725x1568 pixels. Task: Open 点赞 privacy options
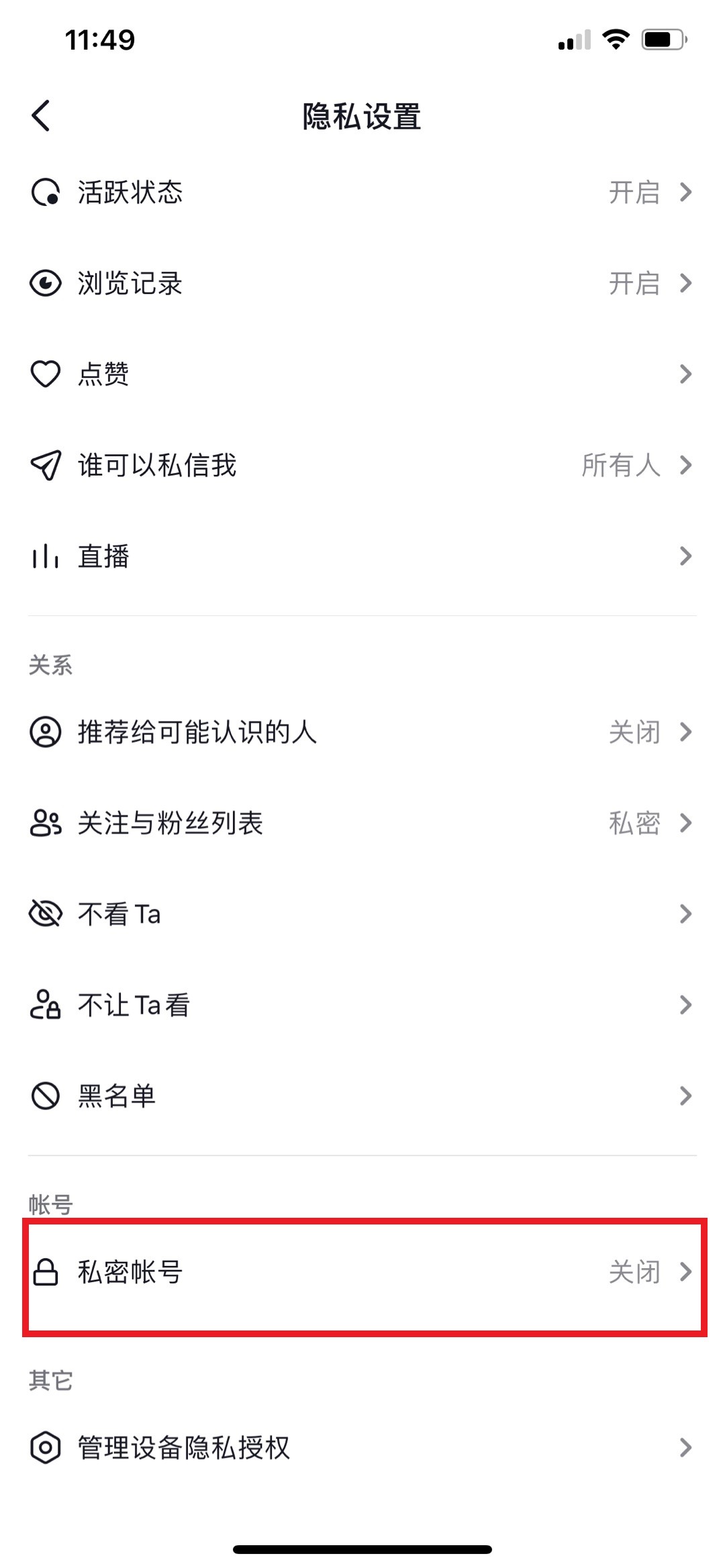pyautogui.click(x=362, y=374)
